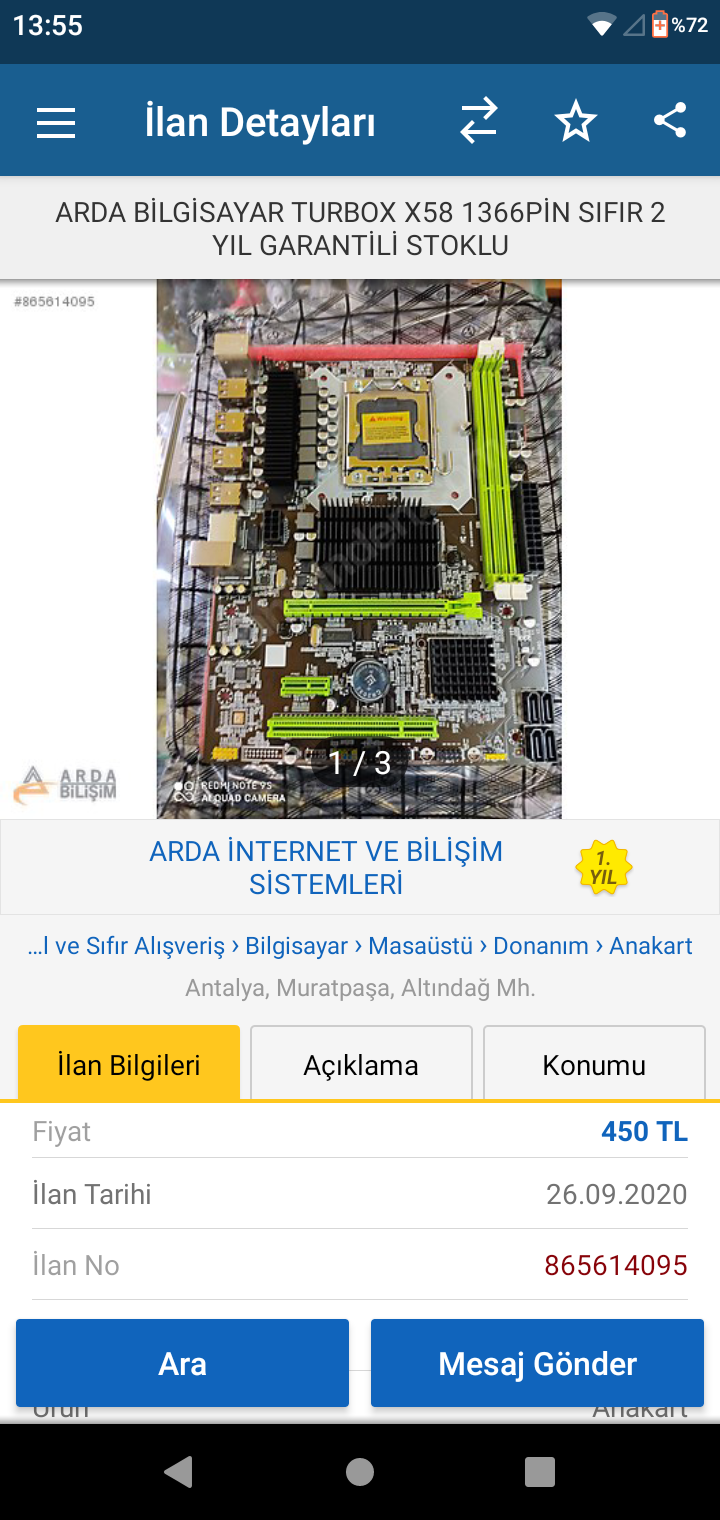Image resolution: width=720 pixels, height=1520 pixels.
Task: Call the seller with Ara
Action: pyautogui.click(x=182, y=1364)
